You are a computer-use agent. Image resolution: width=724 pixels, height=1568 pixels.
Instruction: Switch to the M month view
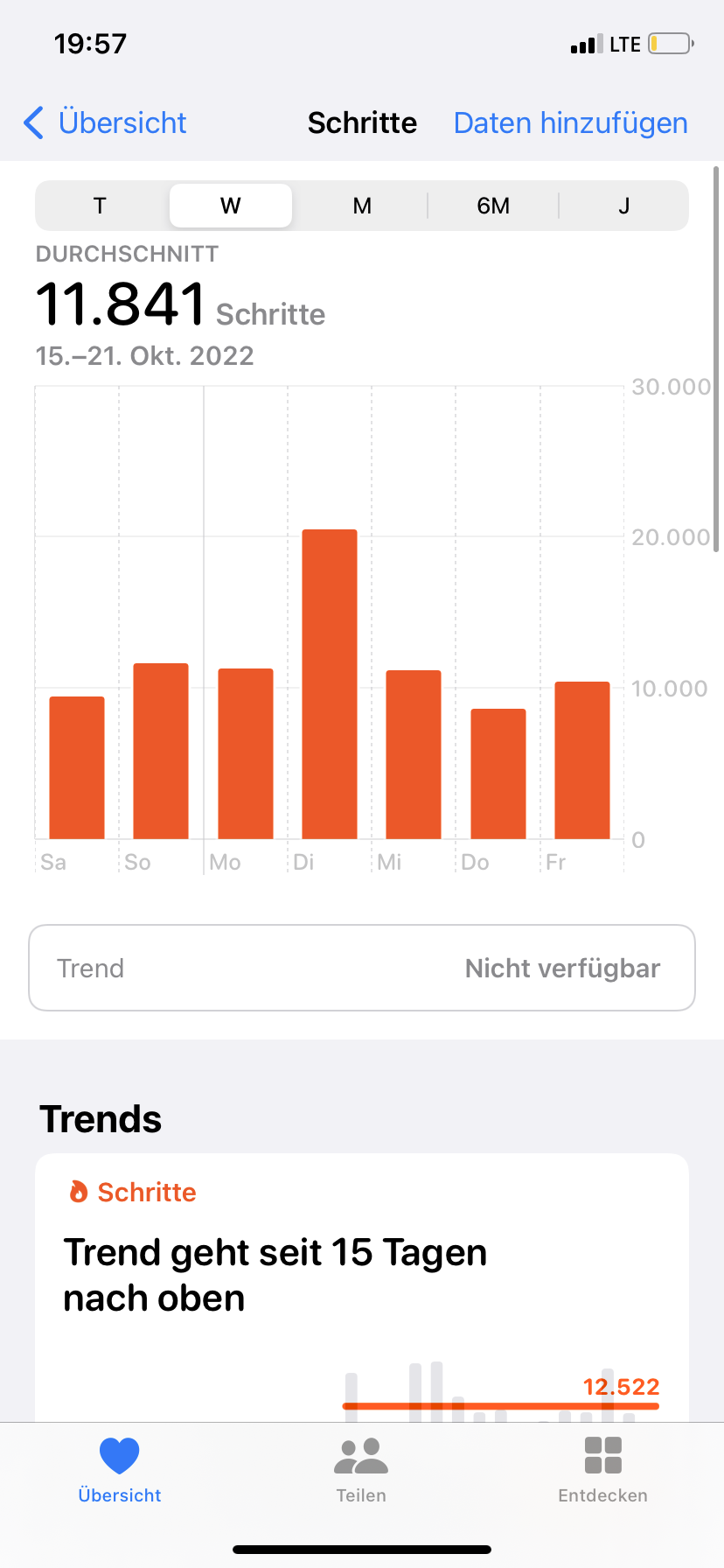tap(362, 206)
